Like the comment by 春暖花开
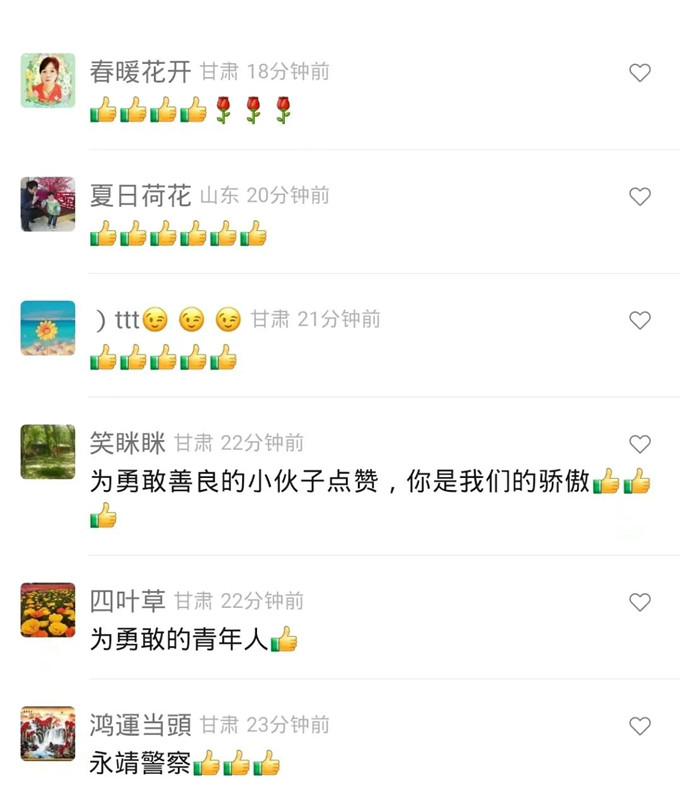Screen dimensions: 680x800 coord(640,73)
